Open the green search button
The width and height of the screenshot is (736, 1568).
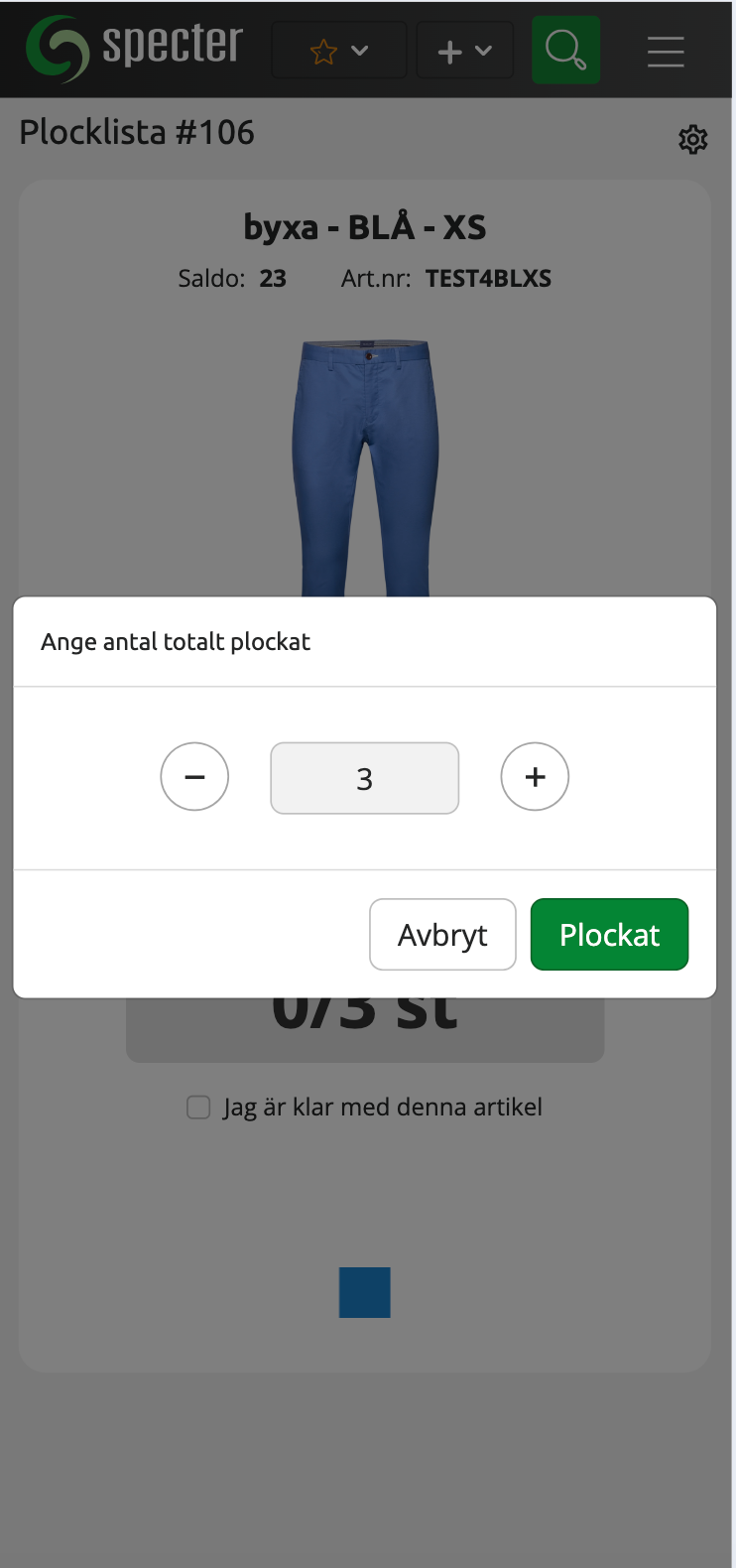tap(565, 50)
